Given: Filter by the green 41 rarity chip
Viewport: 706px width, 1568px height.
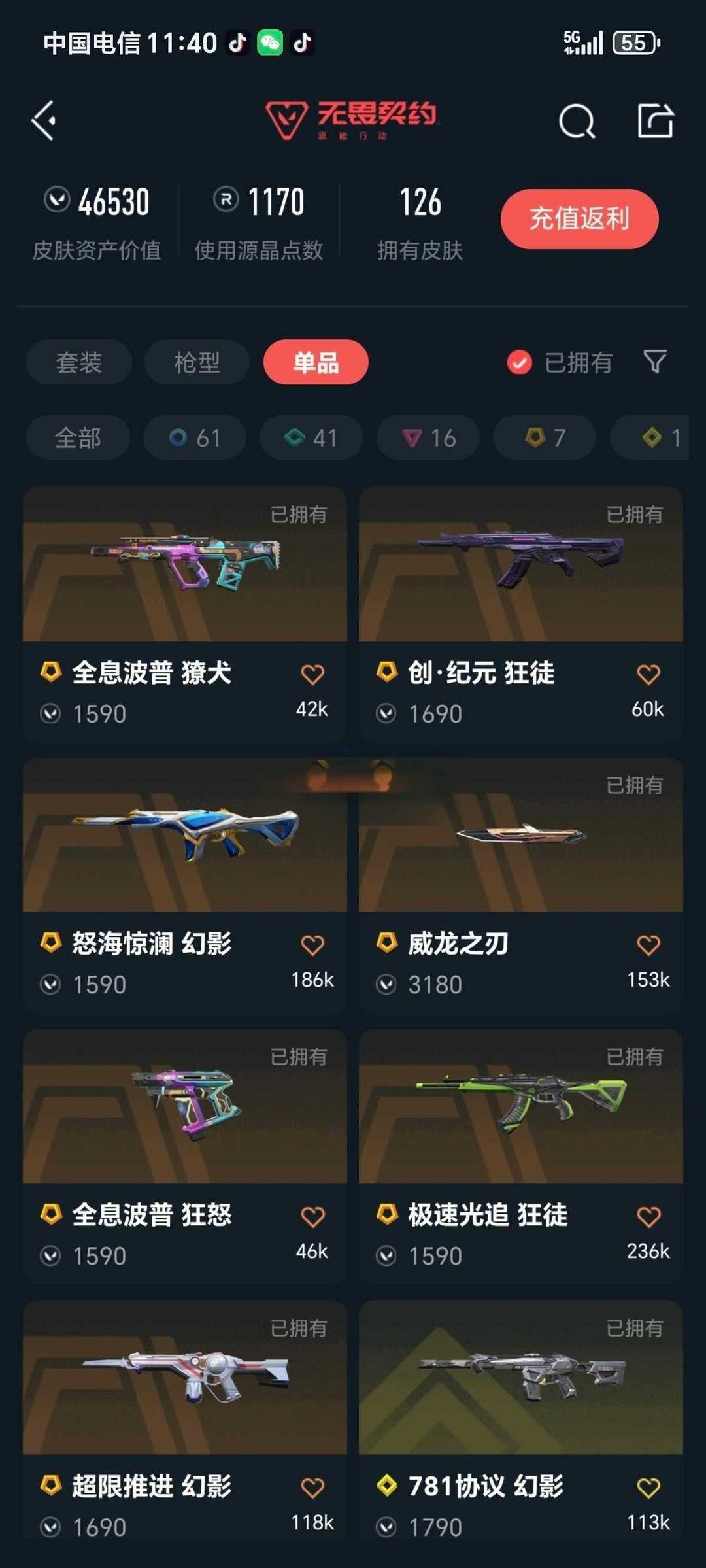Looking at the screenshot, I should click(311, 437).
